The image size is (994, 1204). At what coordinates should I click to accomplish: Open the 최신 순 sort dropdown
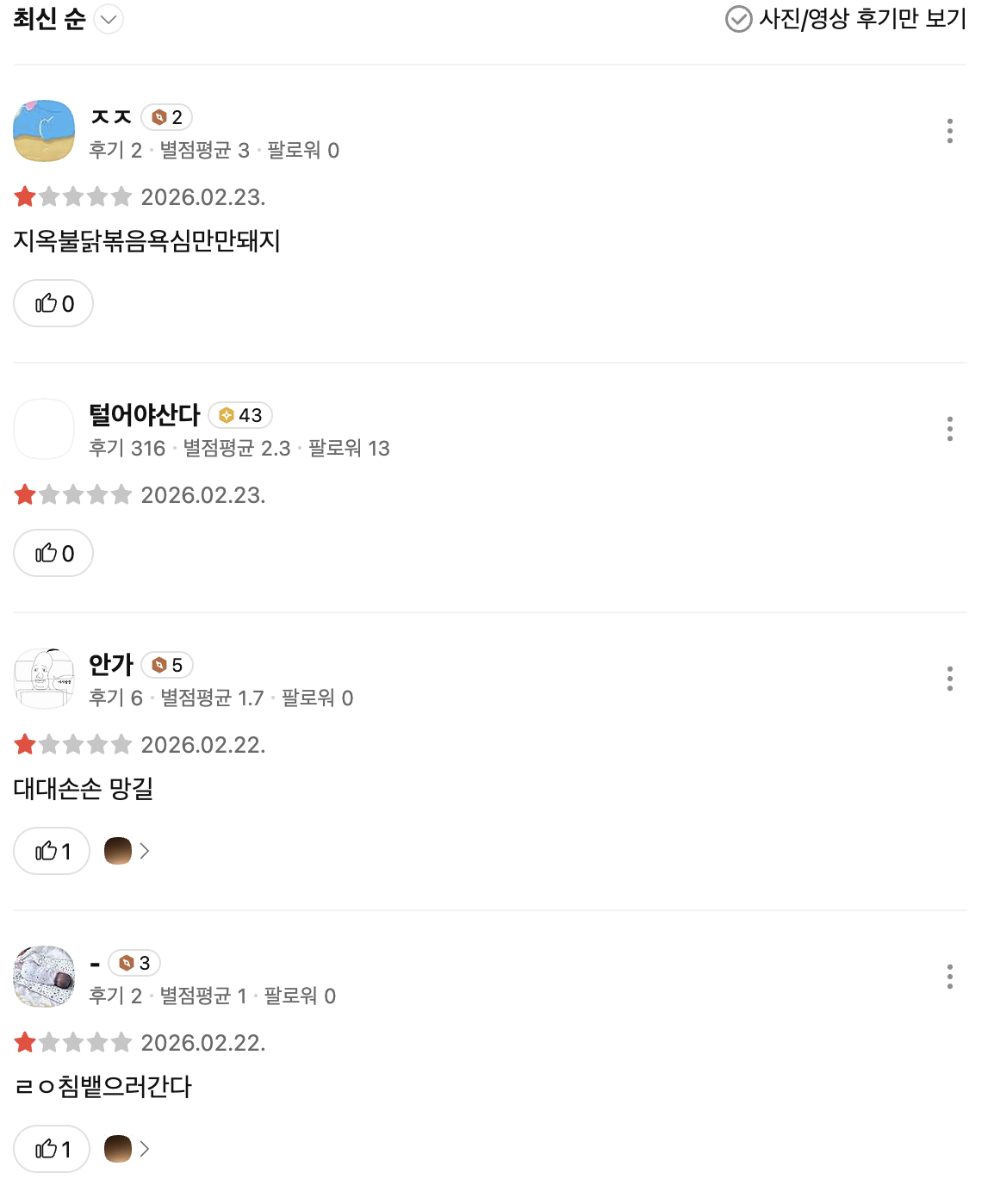tap(67, 19)
